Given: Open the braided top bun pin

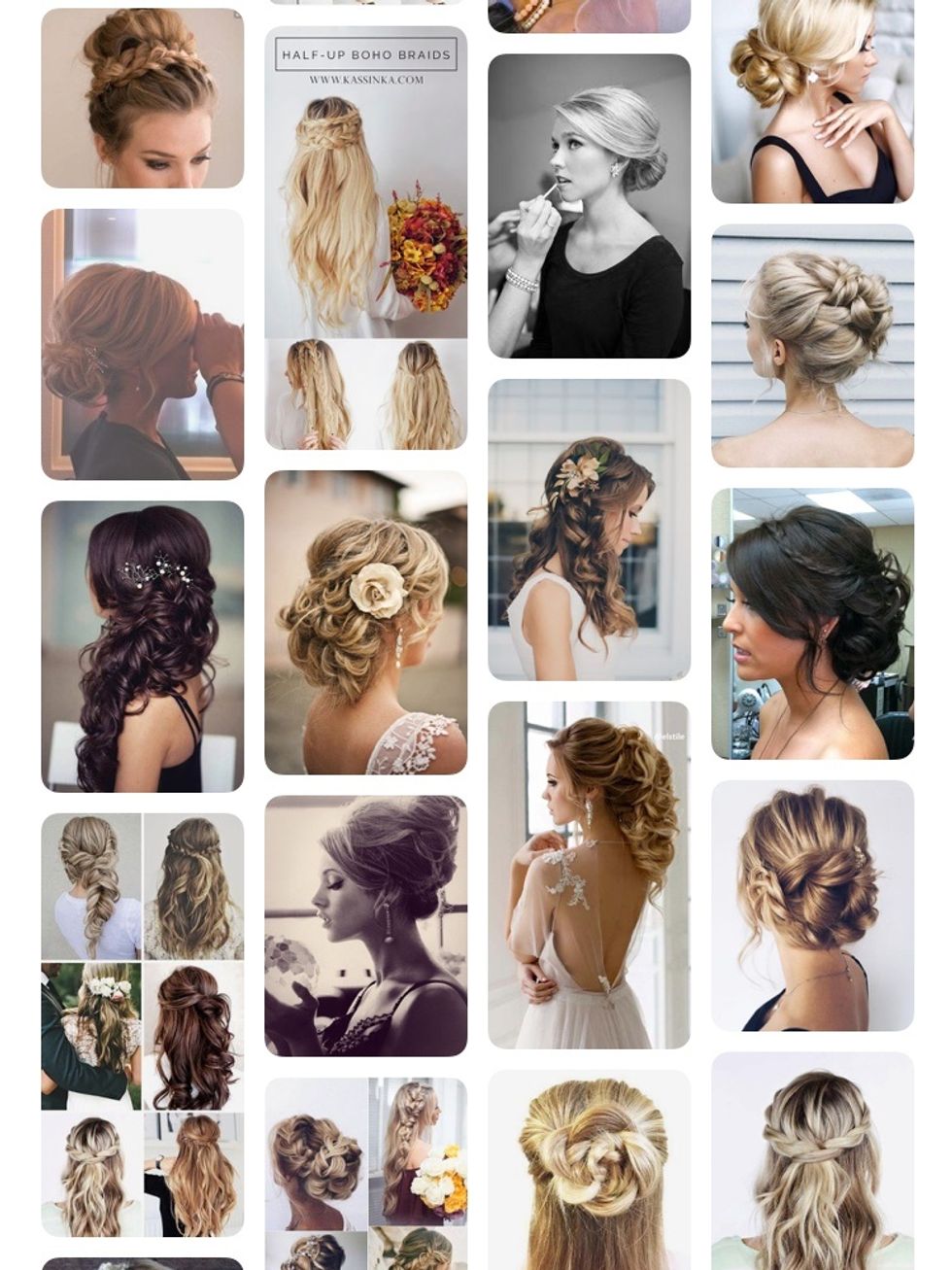Looking at the screenshot, I should 142,98.
